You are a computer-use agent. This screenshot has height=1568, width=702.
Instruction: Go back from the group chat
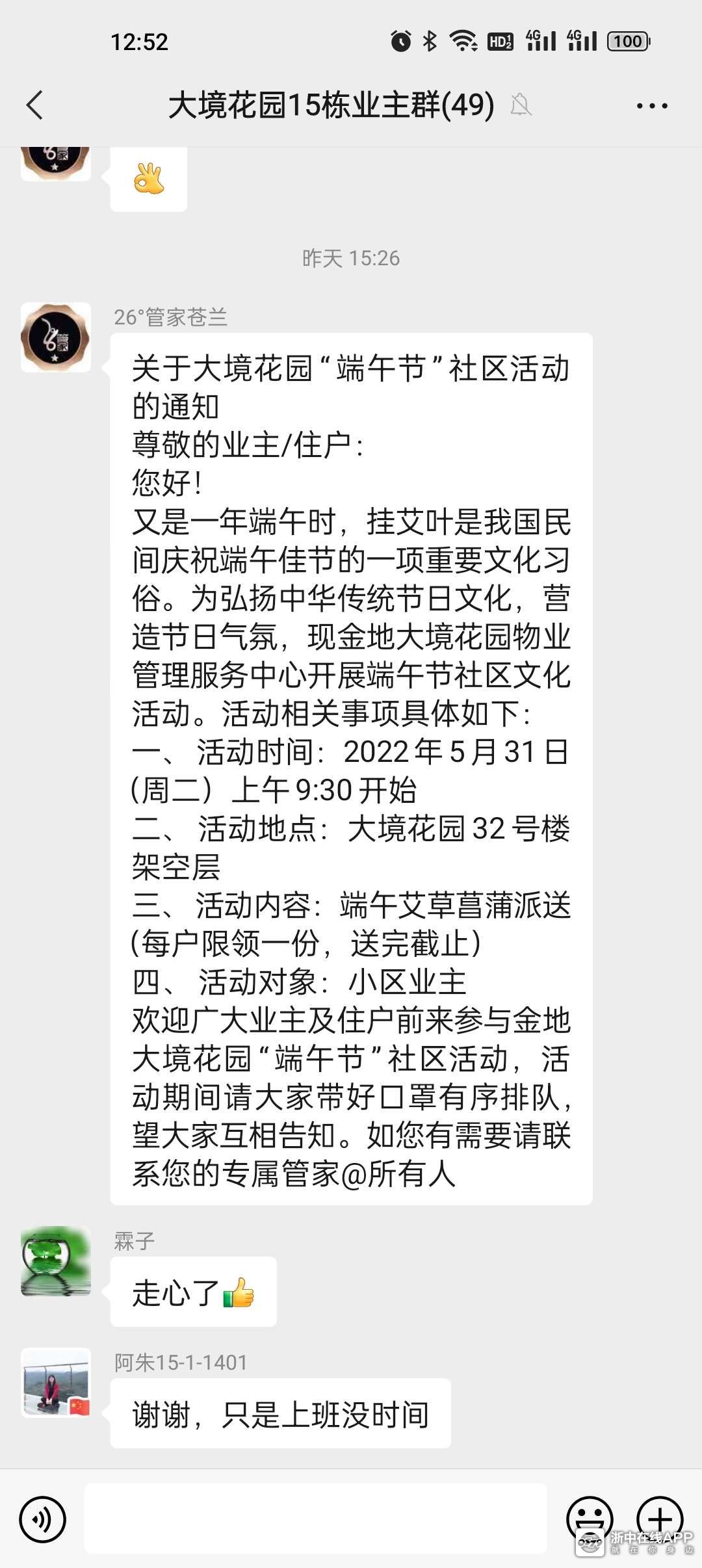tap(35, 105)
